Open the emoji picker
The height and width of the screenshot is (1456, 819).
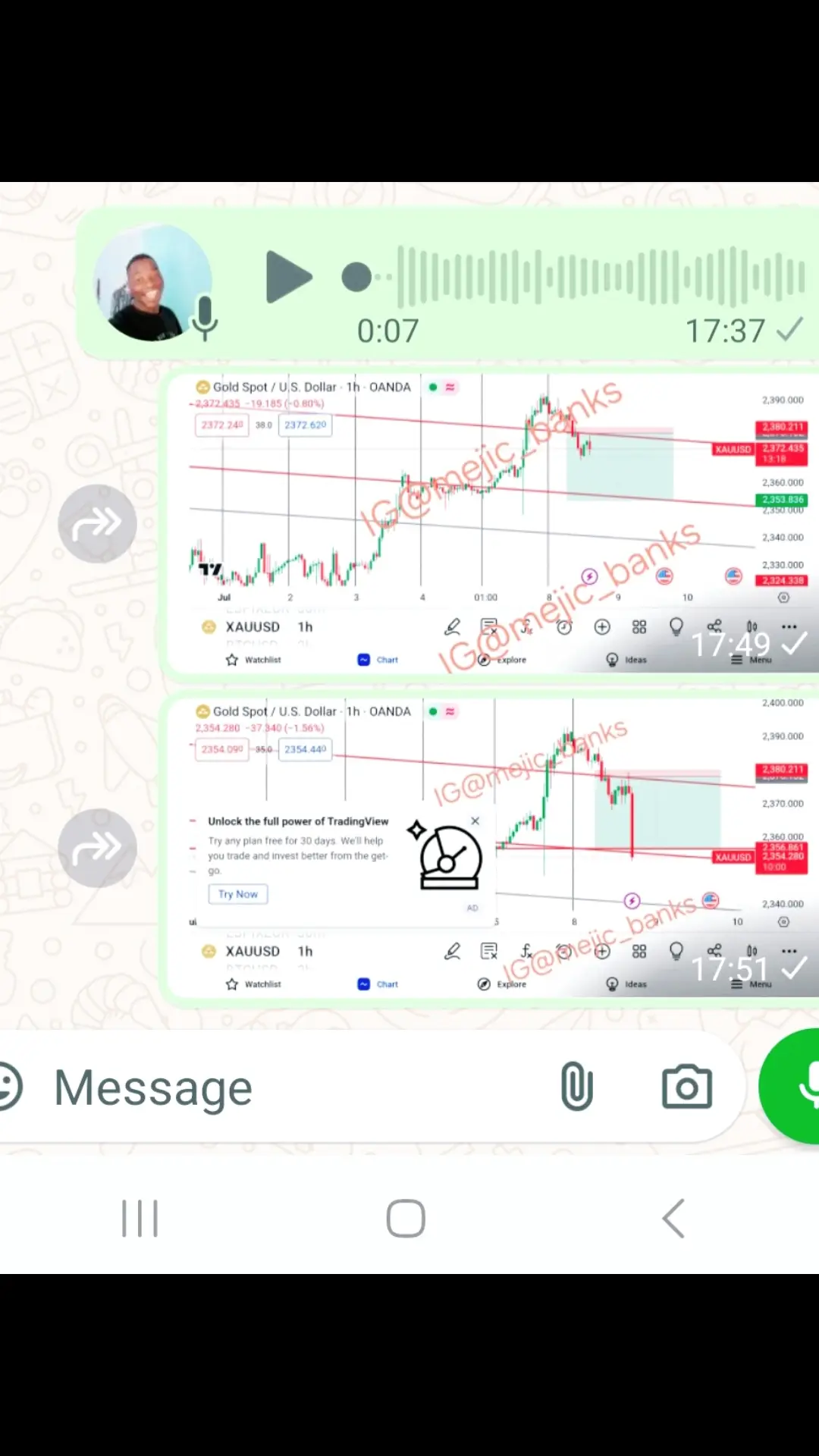8,1087
